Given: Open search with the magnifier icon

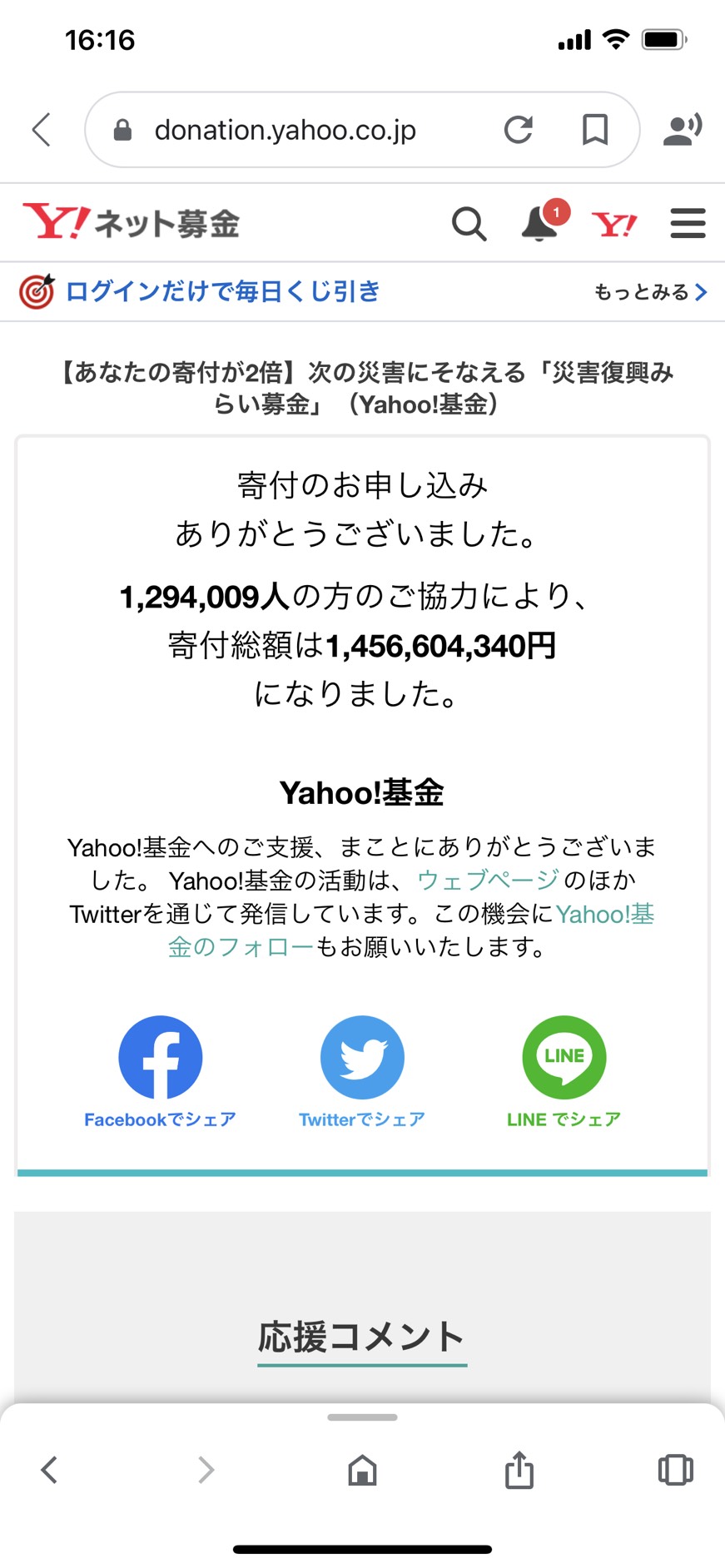Looking at the screenshot, I should [x=469, y=224].
